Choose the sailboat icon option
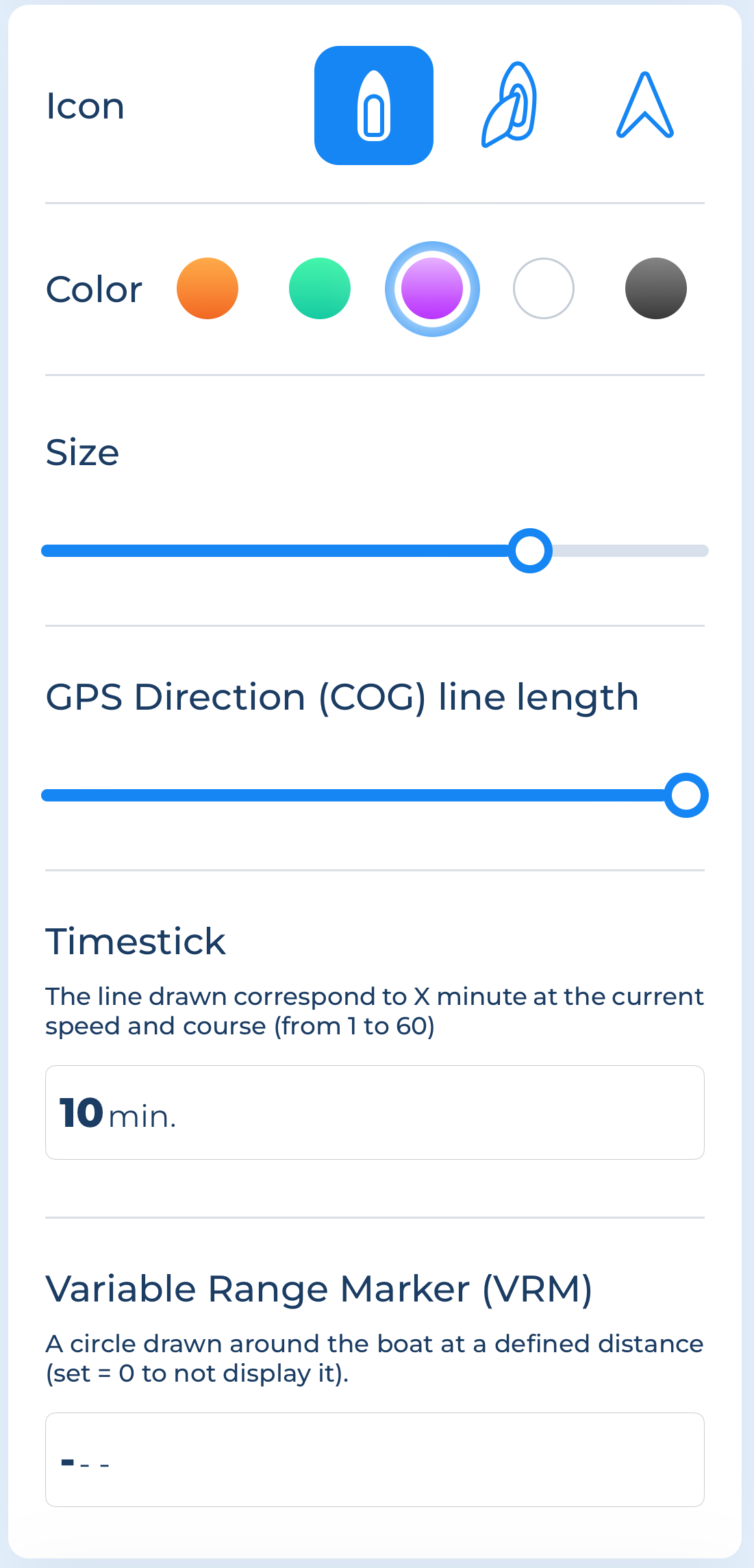The image size is (754, 1568). (510, 105)
